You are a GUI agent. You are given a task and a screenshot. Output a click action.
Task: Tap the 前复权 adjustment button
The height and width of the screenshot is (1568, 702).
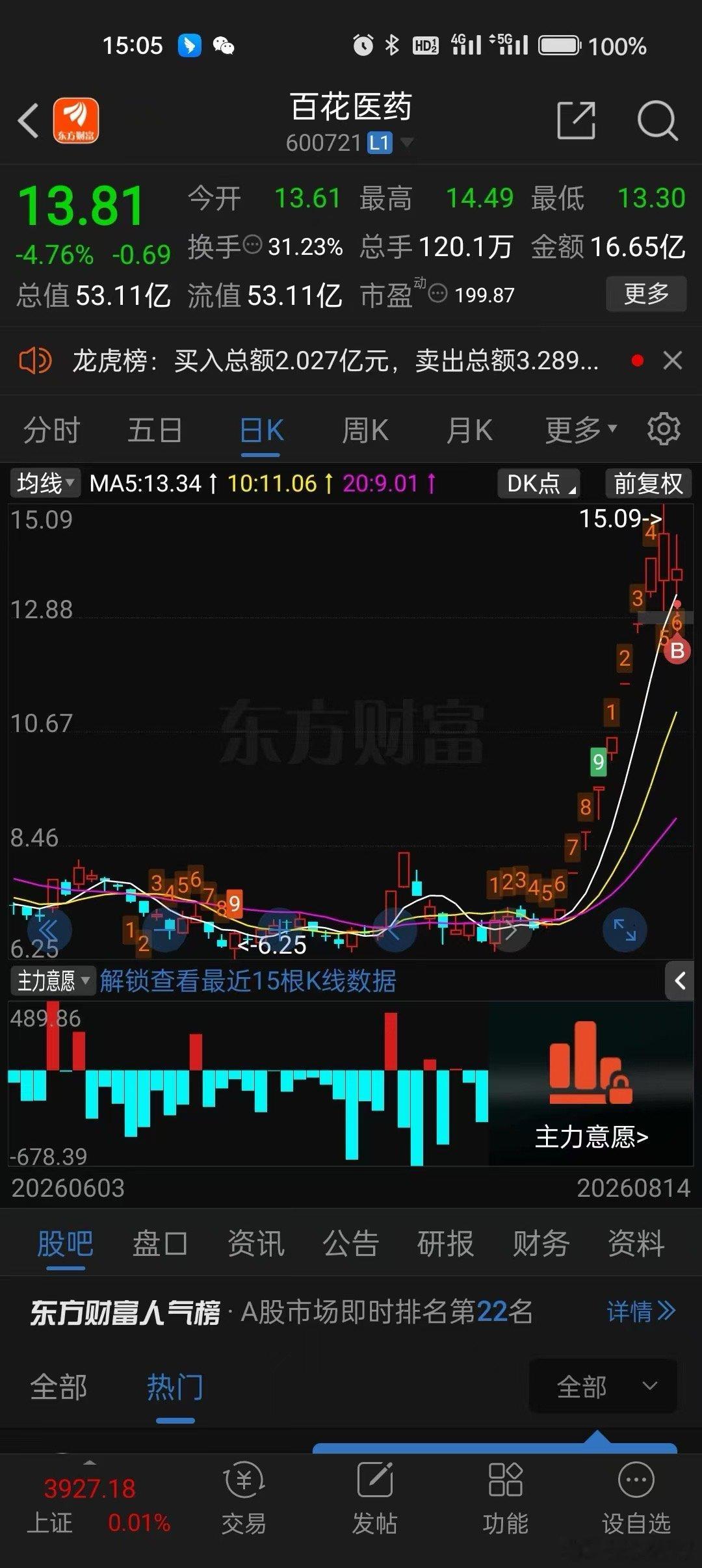tap(648, 483)
